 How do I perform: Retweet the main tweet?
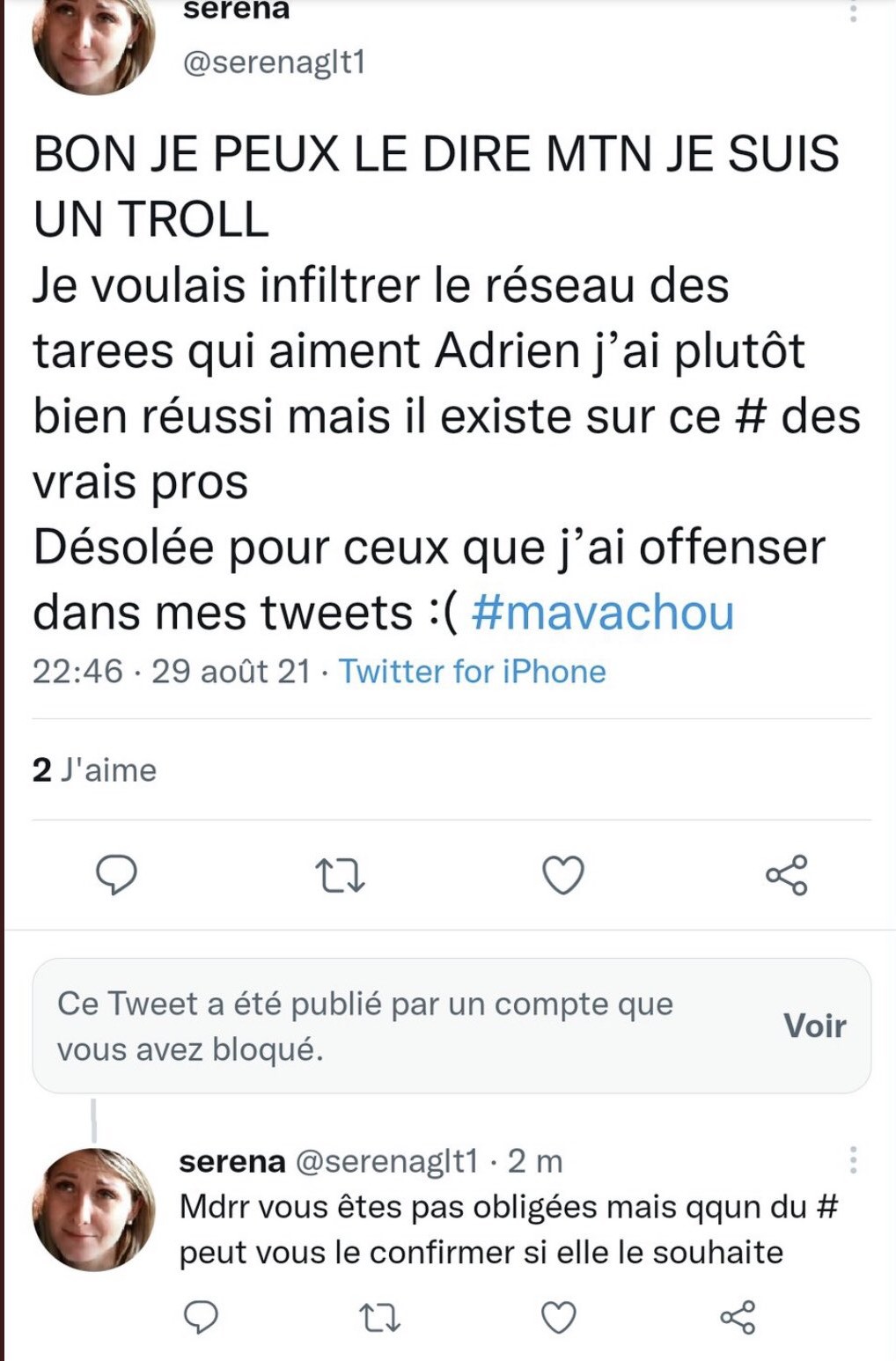340,876
